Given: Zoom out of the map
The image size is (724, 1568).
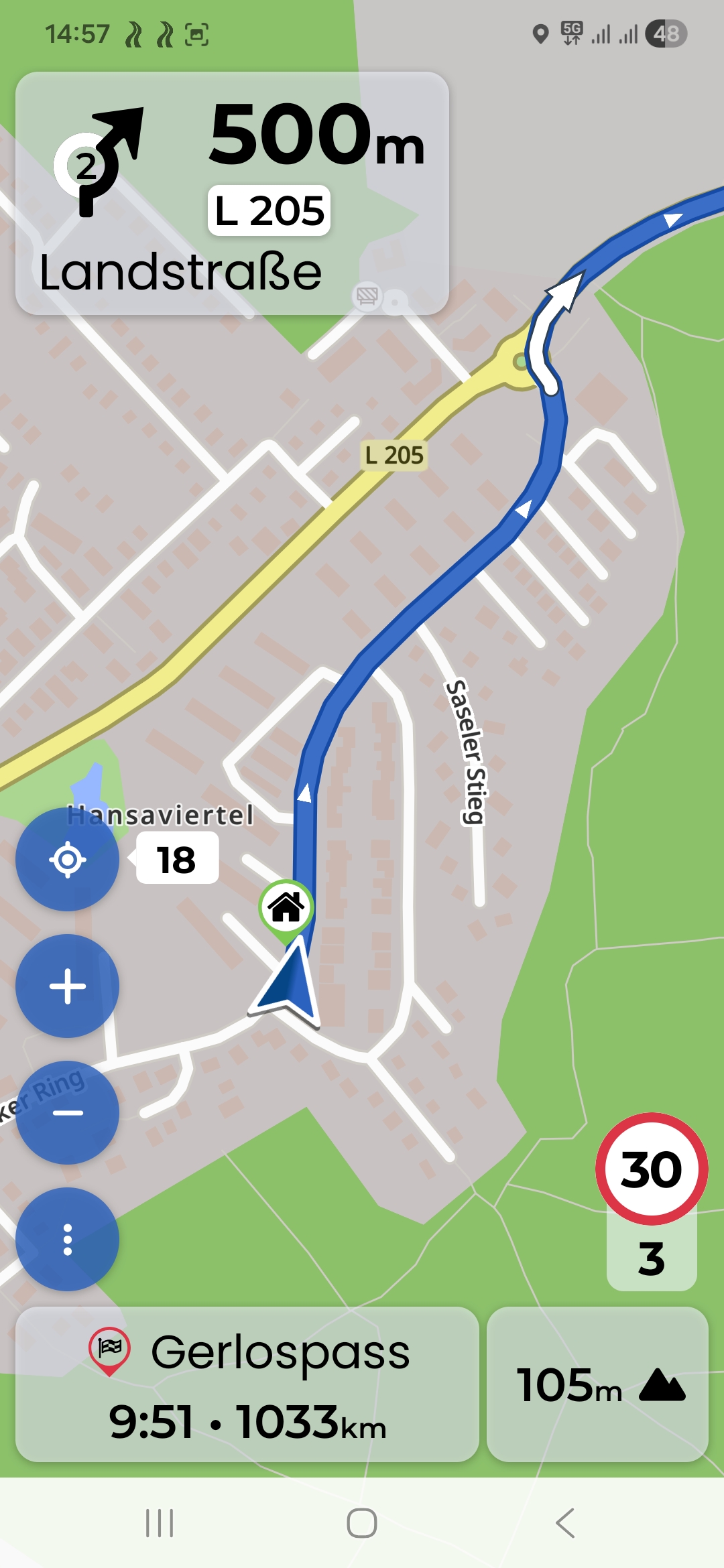Looking at the screenshot, I should pyautogui.click(x=67, y=1112).
